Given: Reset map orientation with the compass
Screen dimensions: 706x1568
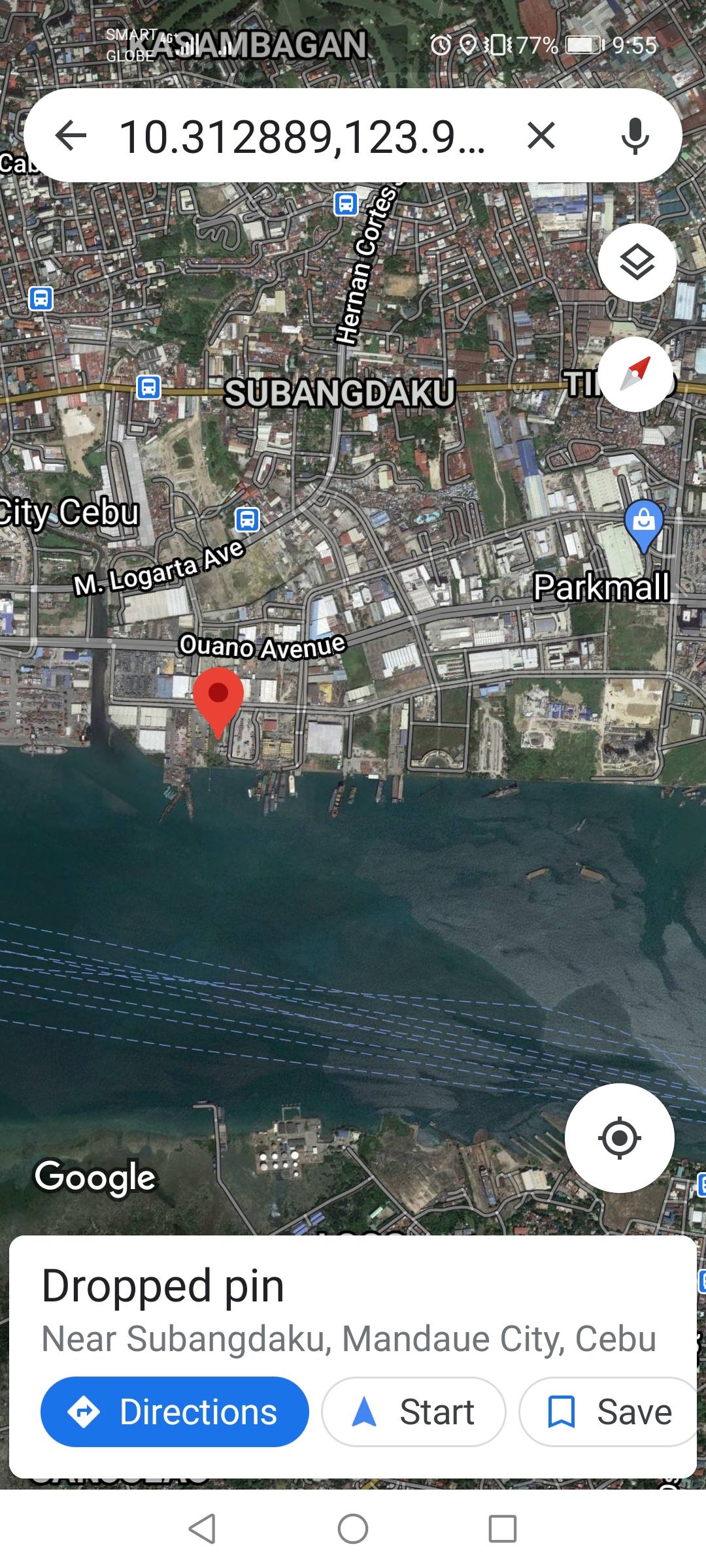Looking at the screenshot, I should pyautogui.click(x=635, y=374).
